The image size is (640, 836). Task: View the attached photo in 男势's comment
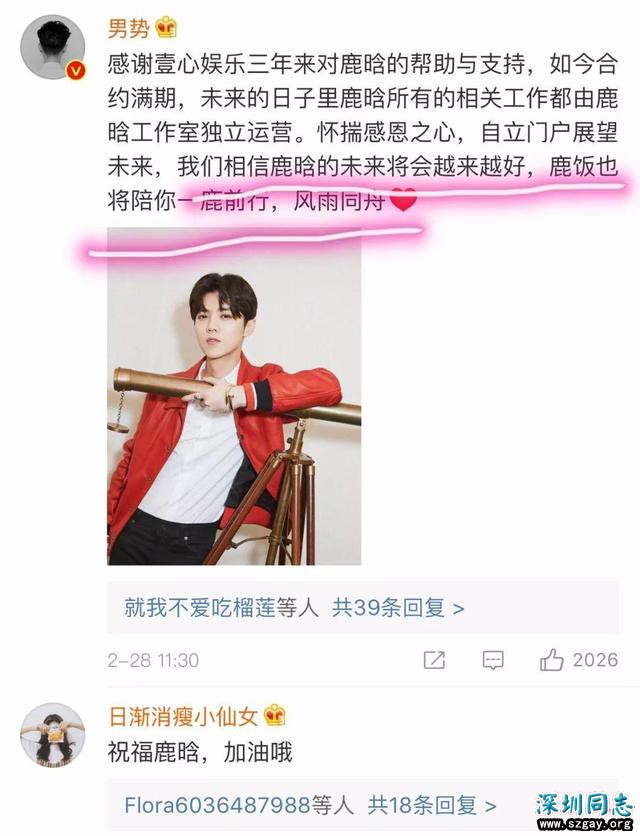point(234,396)
